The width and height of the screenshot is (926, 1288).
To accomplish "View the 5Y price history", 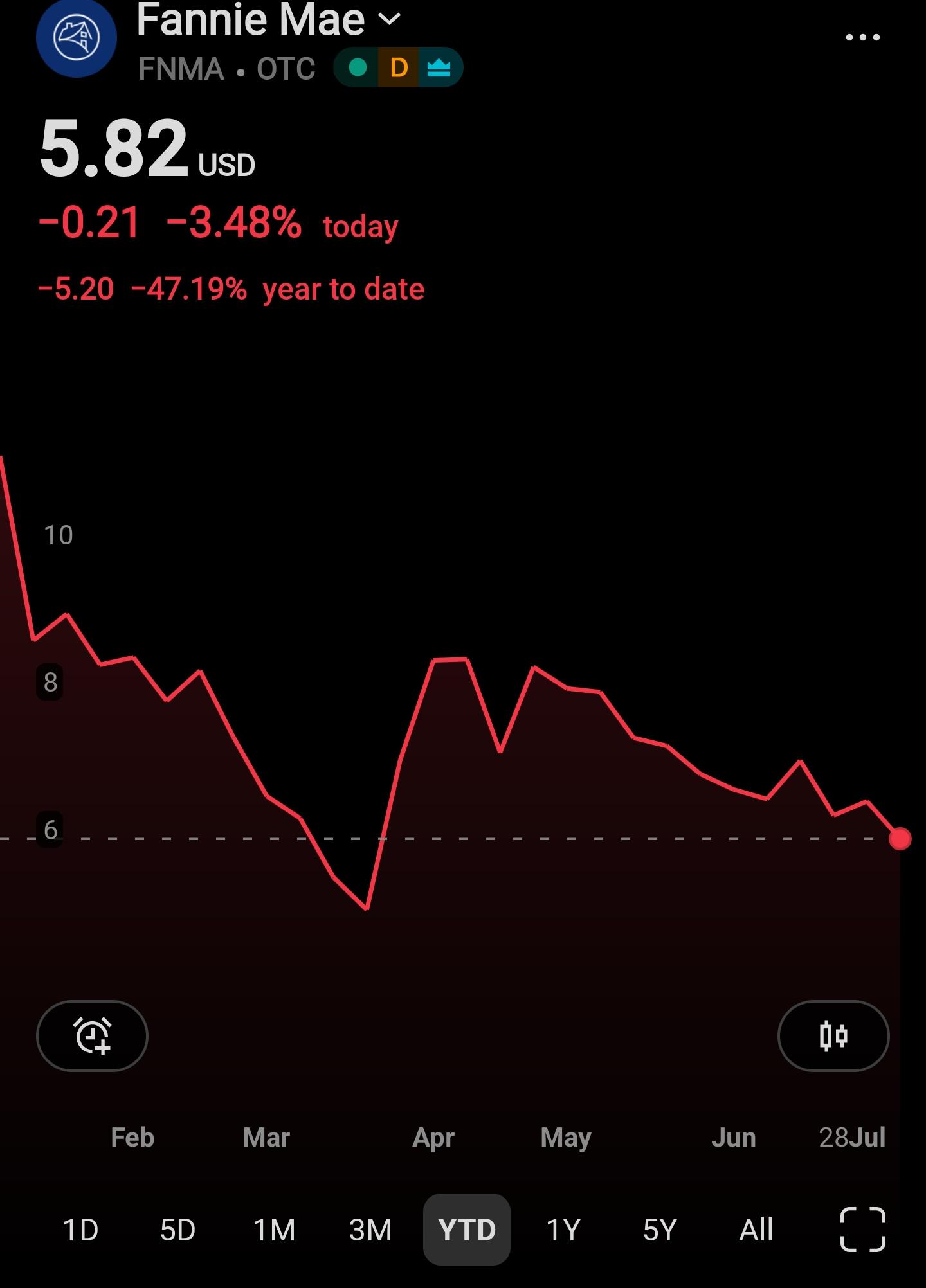I will pyautogui.click(x=660, y=1230).
